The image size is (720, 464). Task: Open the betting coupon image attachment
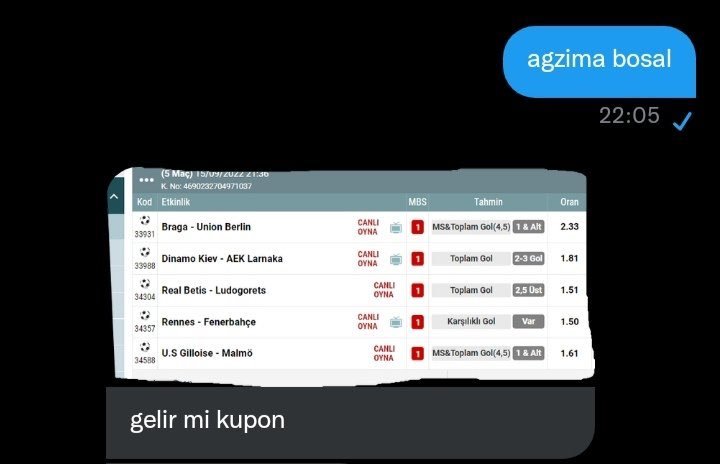[350, 280]
